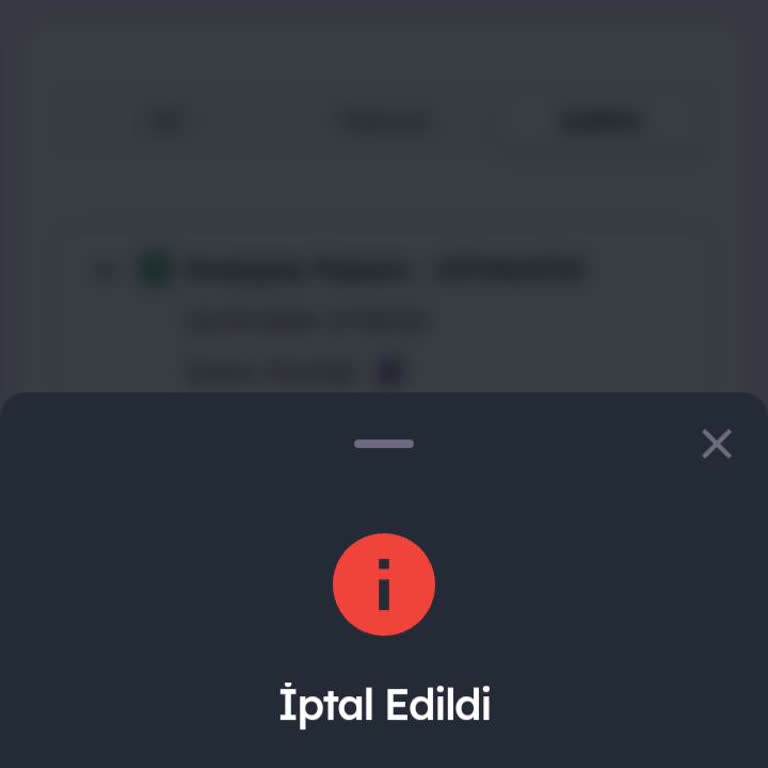Screen dimensions: 768x768
Task: Close the İptal Edildi bottom sheet
Action: pyautogui.click(x=716, y=444)
